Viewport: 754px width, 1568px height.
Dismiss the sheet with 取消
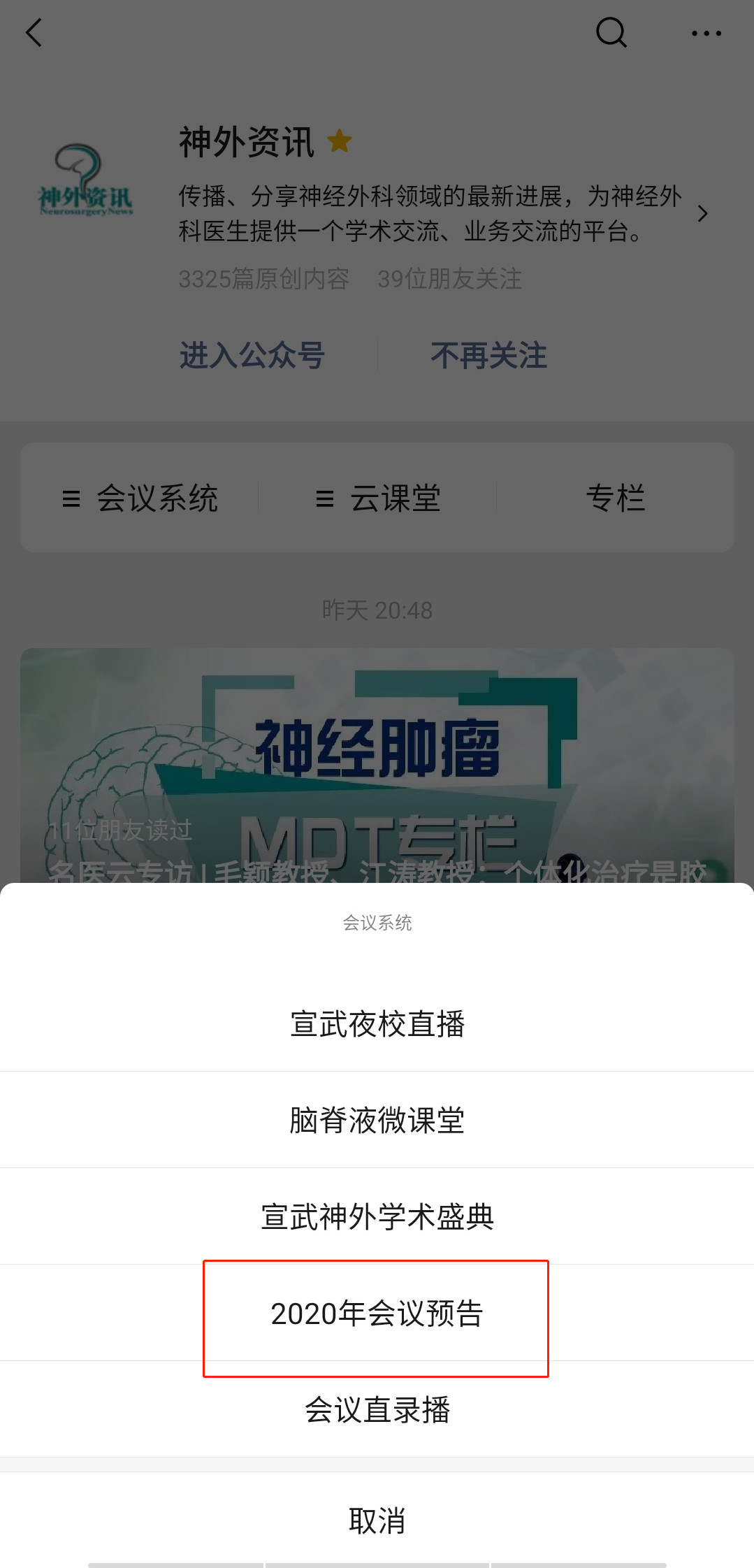click(377, 1520)
